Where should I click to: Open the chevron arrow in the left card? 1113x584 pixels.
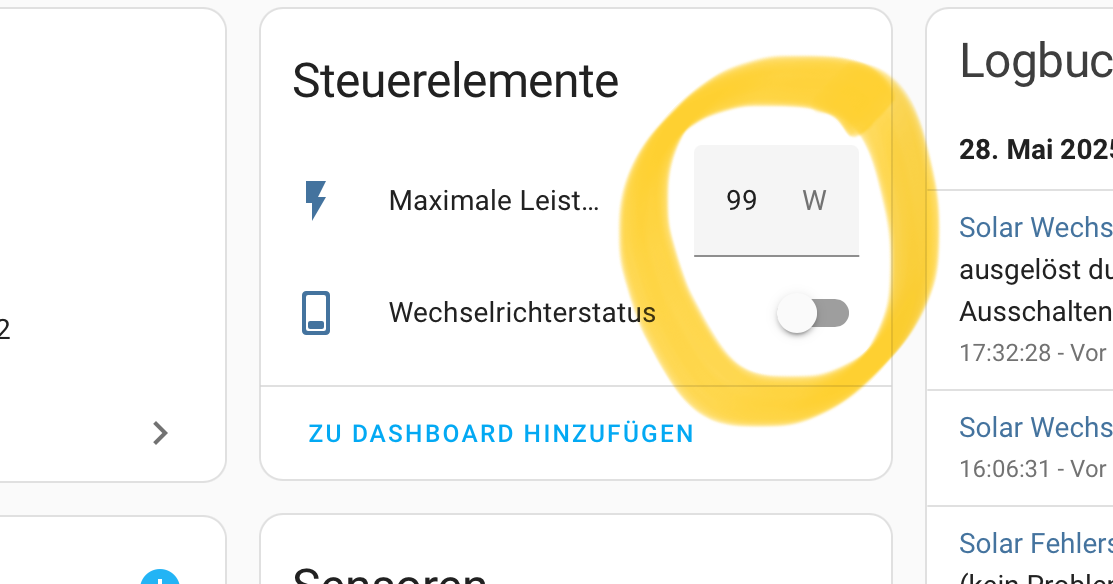tap(160, 433)
